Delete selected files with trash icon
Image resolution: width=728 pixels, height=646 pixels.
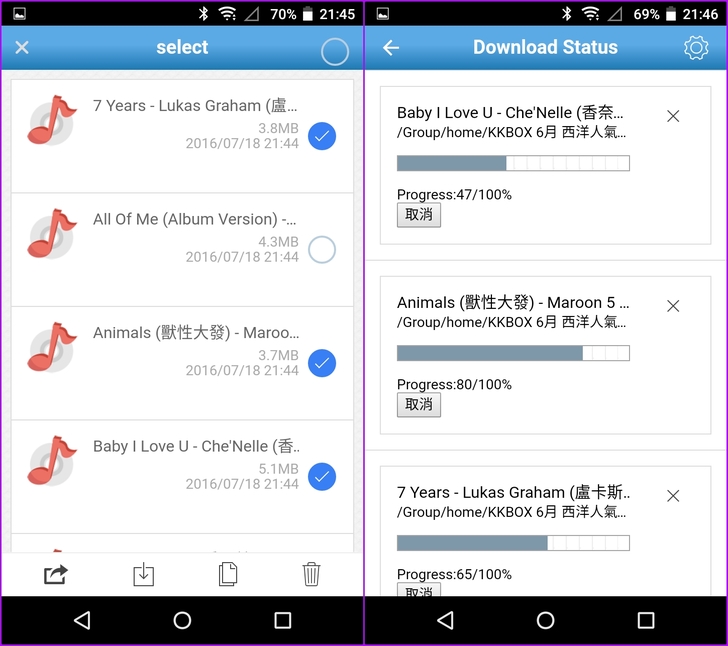pos(311,574)
